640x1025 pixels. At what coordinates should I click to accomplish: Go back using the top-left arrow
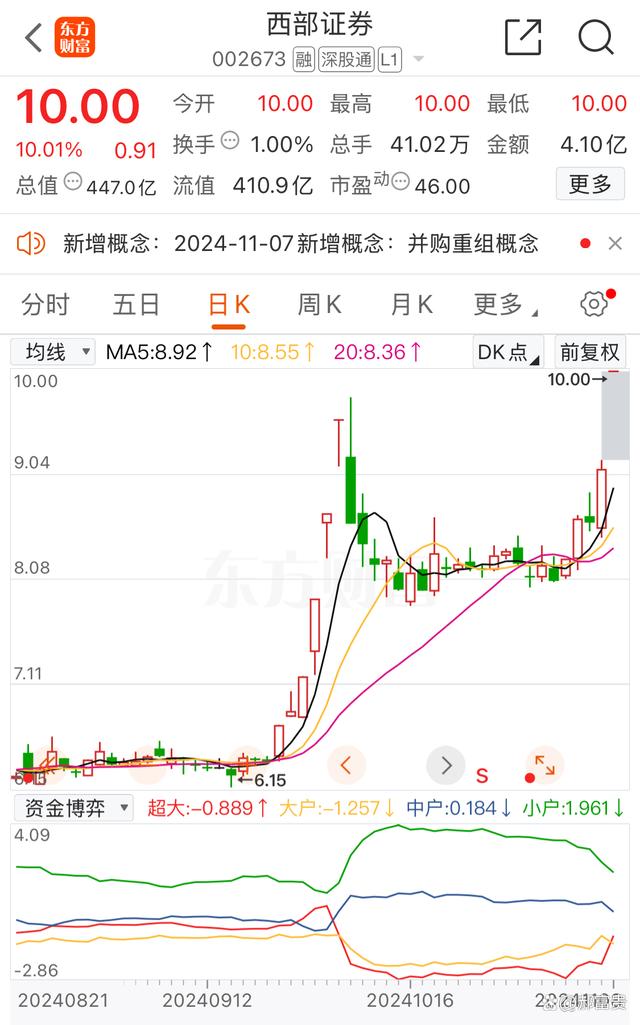34,37
